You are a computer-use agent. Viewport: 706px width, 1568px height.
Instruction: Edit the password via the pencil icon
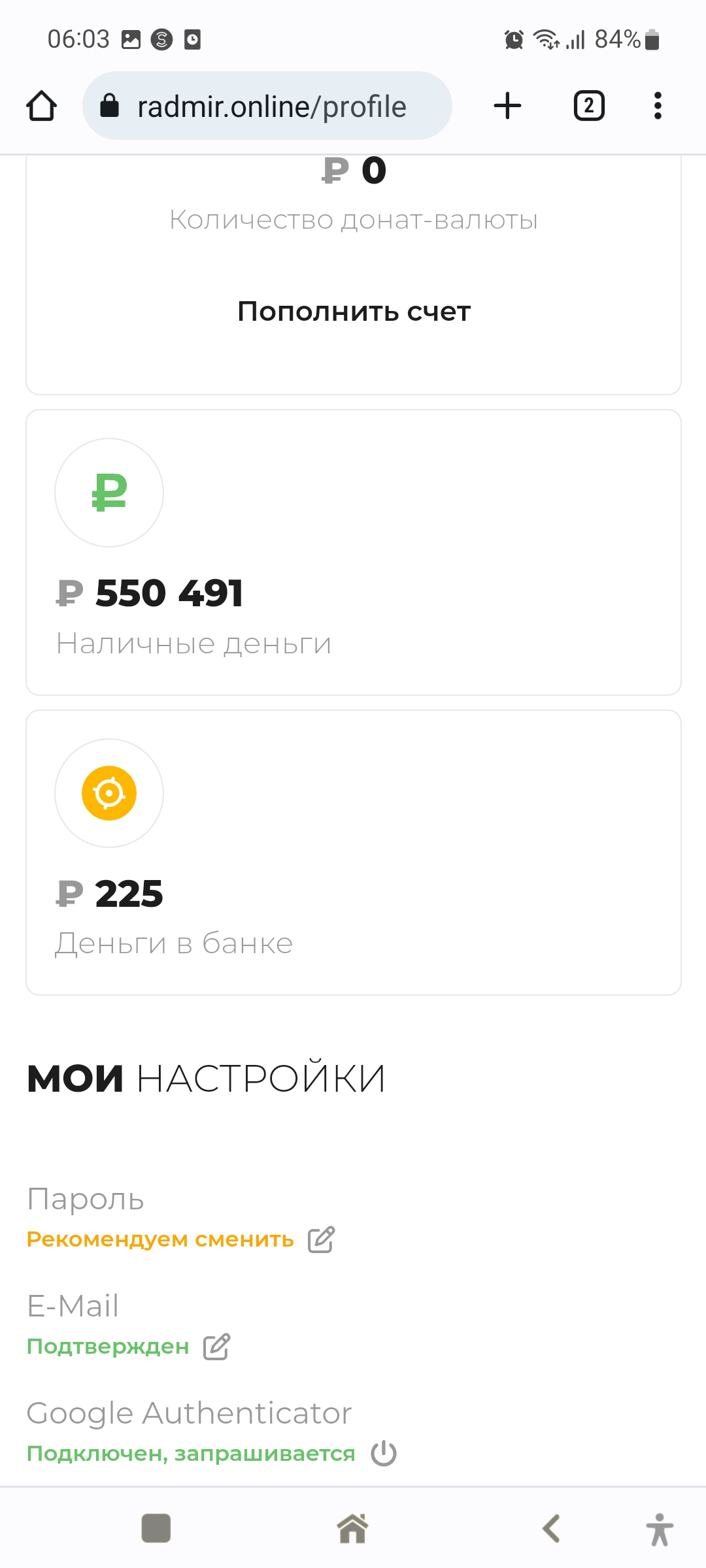coord(321,1239)
